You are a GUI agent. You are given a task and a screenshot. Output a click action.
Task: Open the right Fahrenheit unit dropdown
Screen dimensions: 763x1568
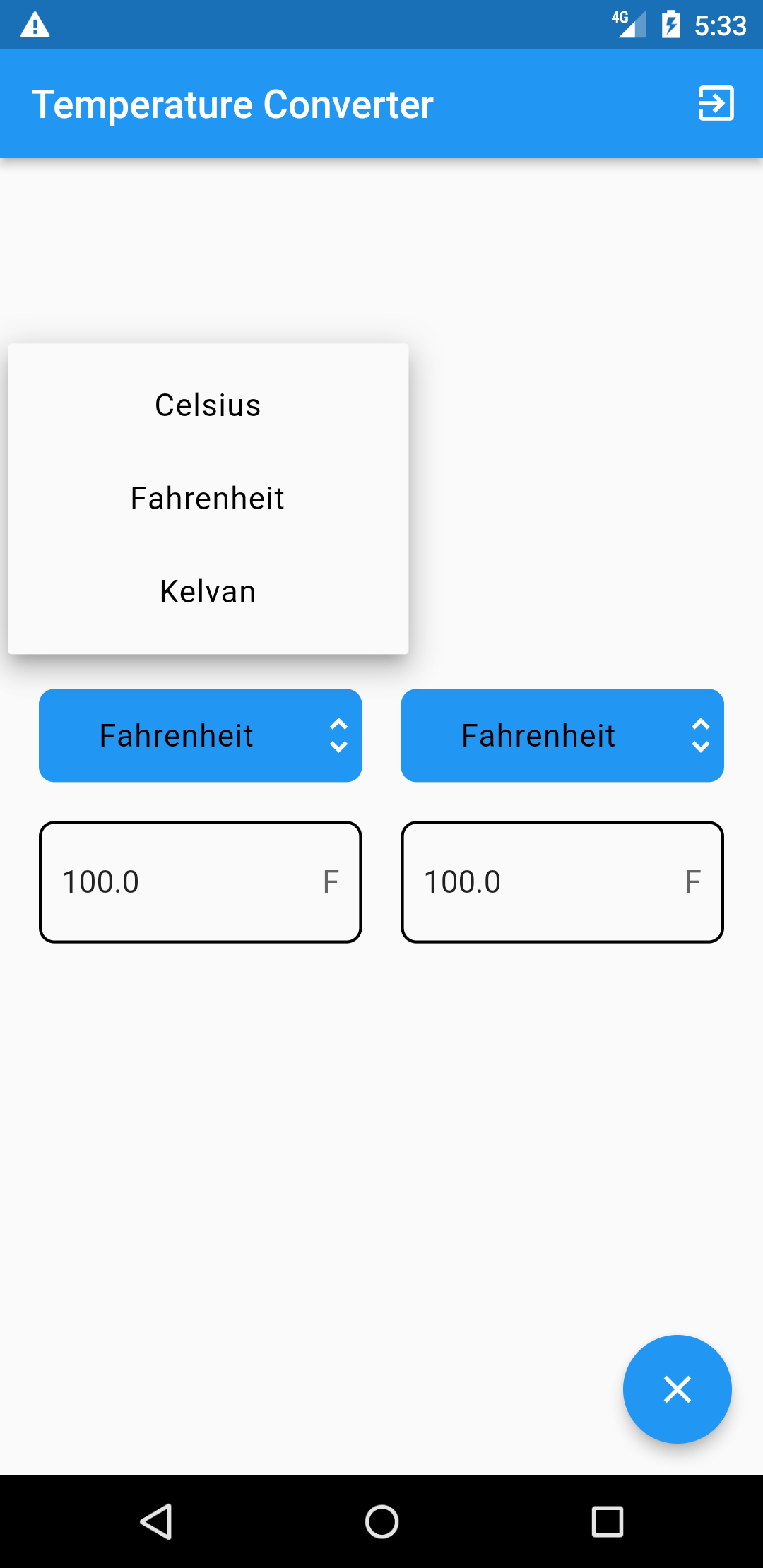coord(562,735)
